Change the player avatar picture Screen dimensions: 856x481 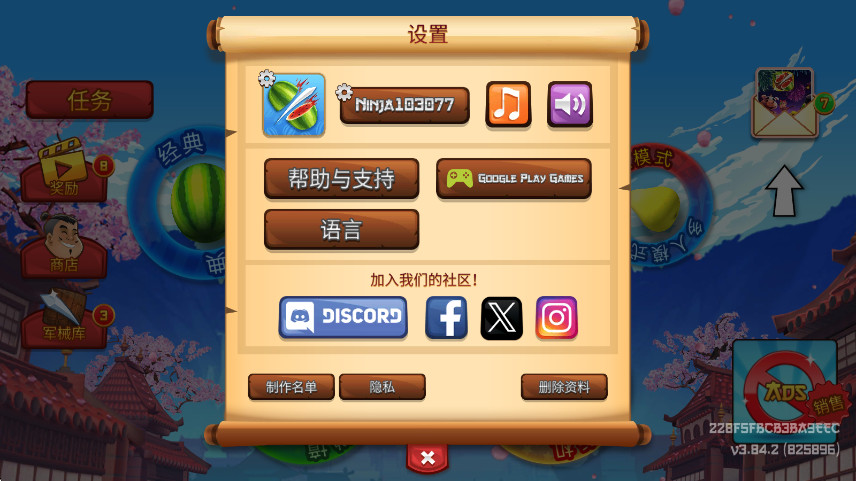(x=293, y=105)
